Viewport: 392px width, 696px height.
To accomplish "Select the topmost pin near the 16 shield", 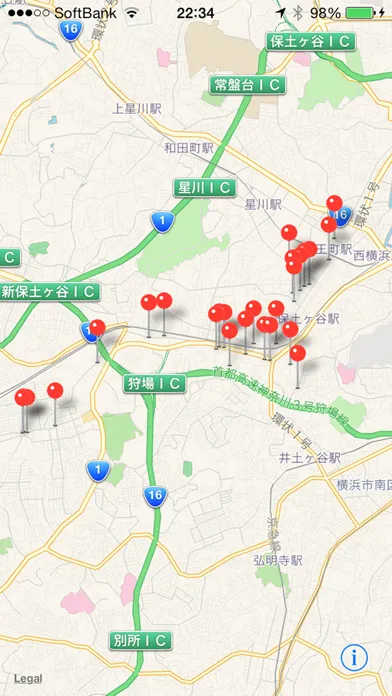I will click(334, 203).
